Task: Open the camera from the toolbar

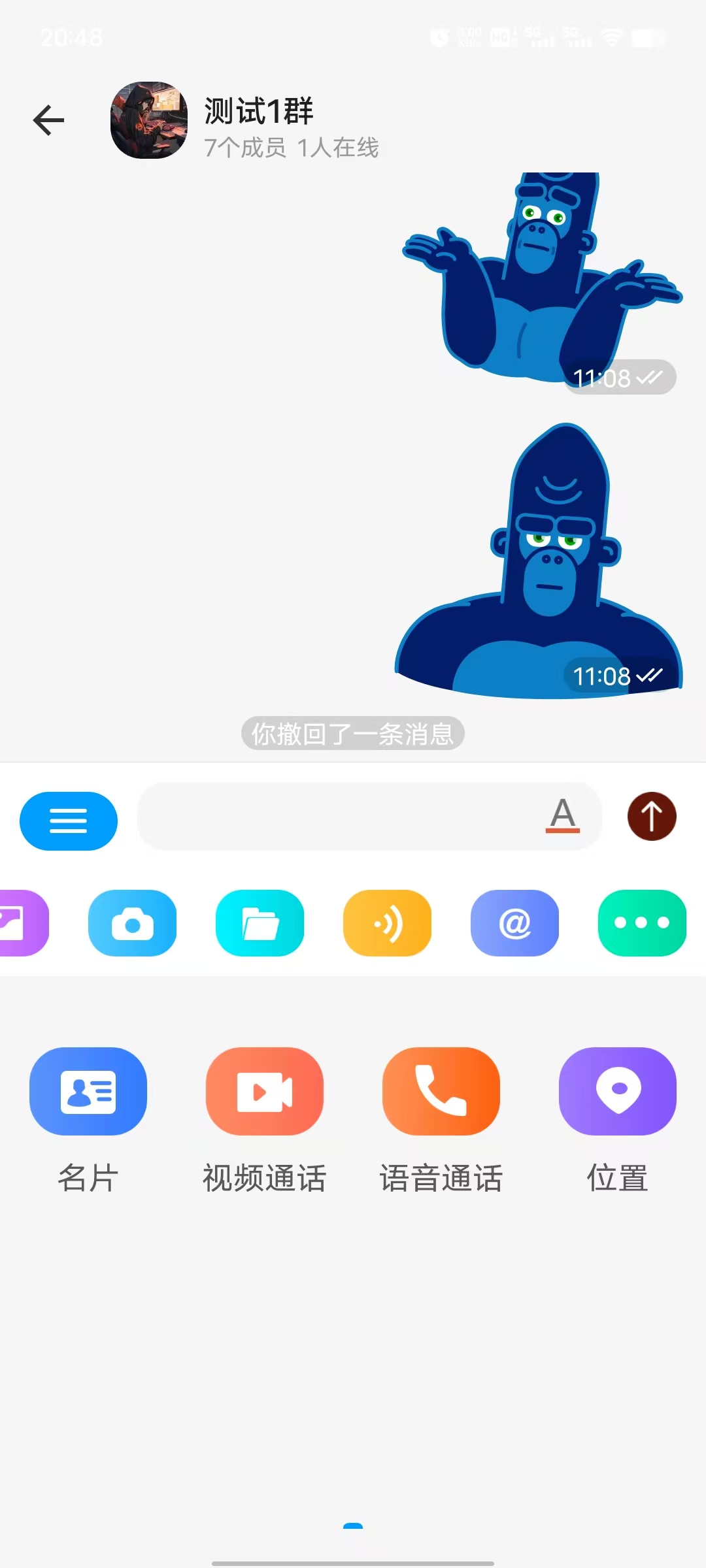Action: [x=133, y=923]
